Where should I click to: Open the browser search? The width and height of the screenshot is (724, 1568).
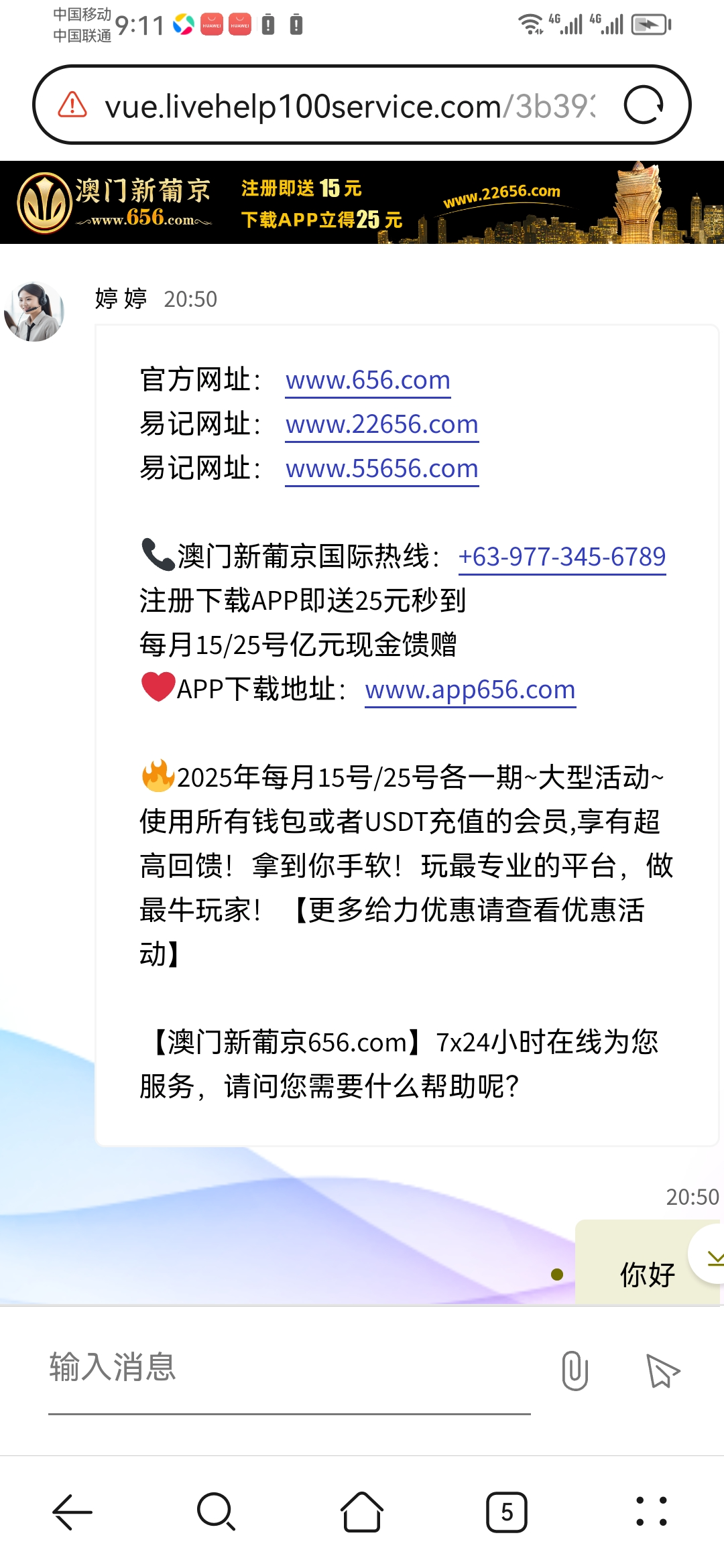point(216,1512)
